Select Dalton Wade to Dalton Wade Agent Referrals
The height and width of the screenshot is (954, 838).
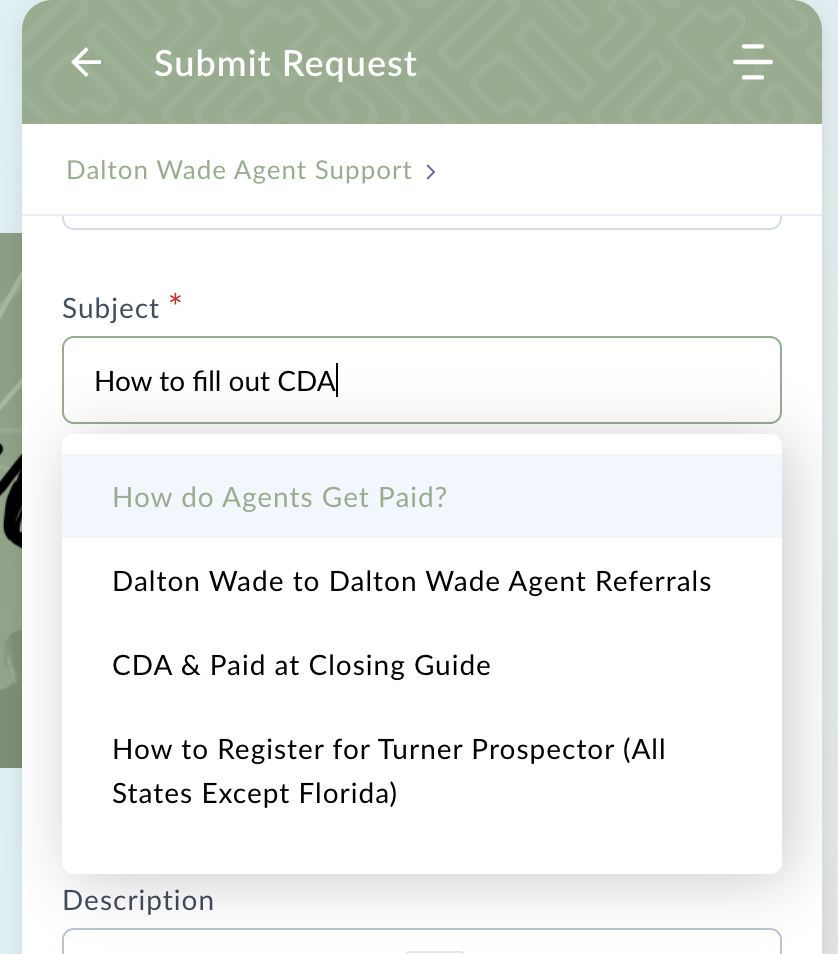[411, 581]
